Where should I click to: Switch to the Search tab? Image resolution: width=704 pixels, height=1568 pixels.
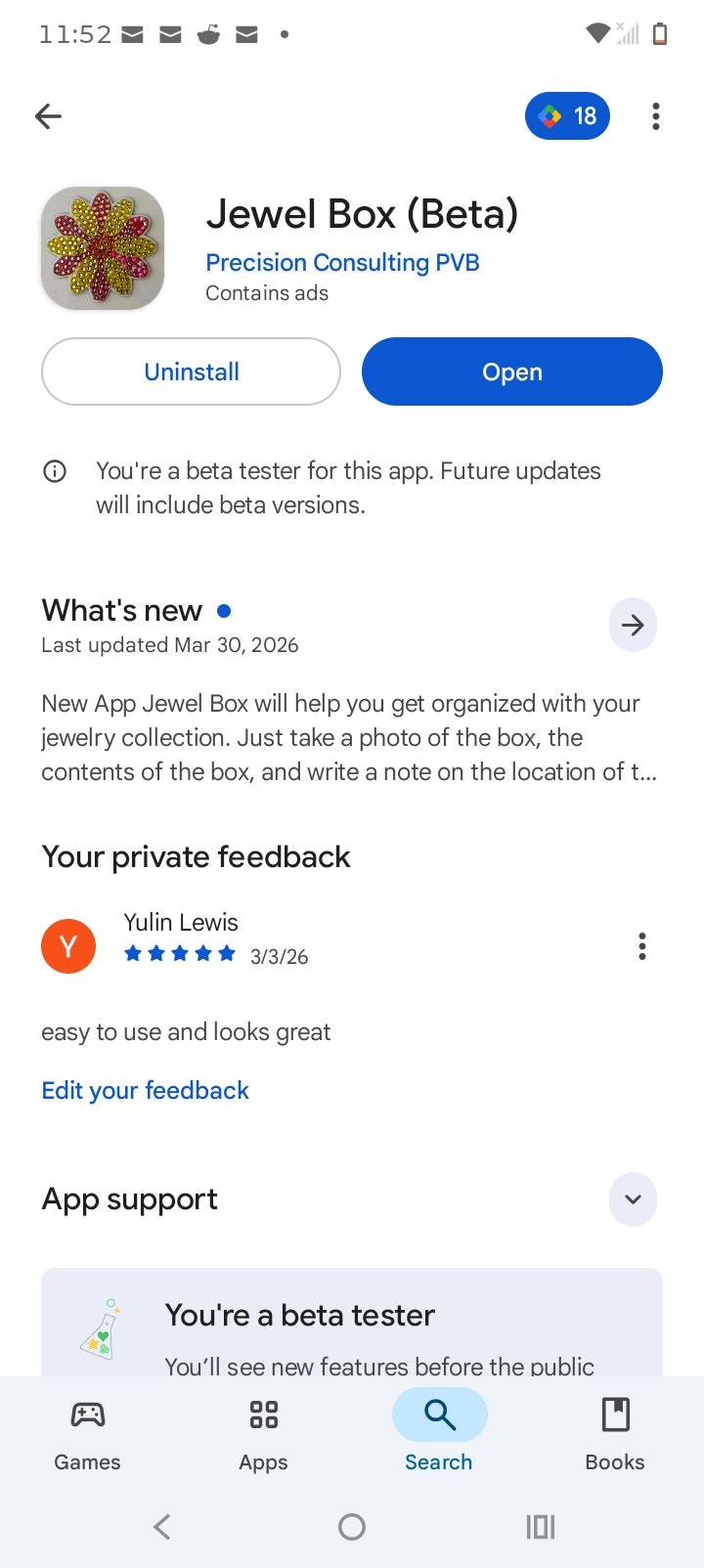(x=439, y=1430)
